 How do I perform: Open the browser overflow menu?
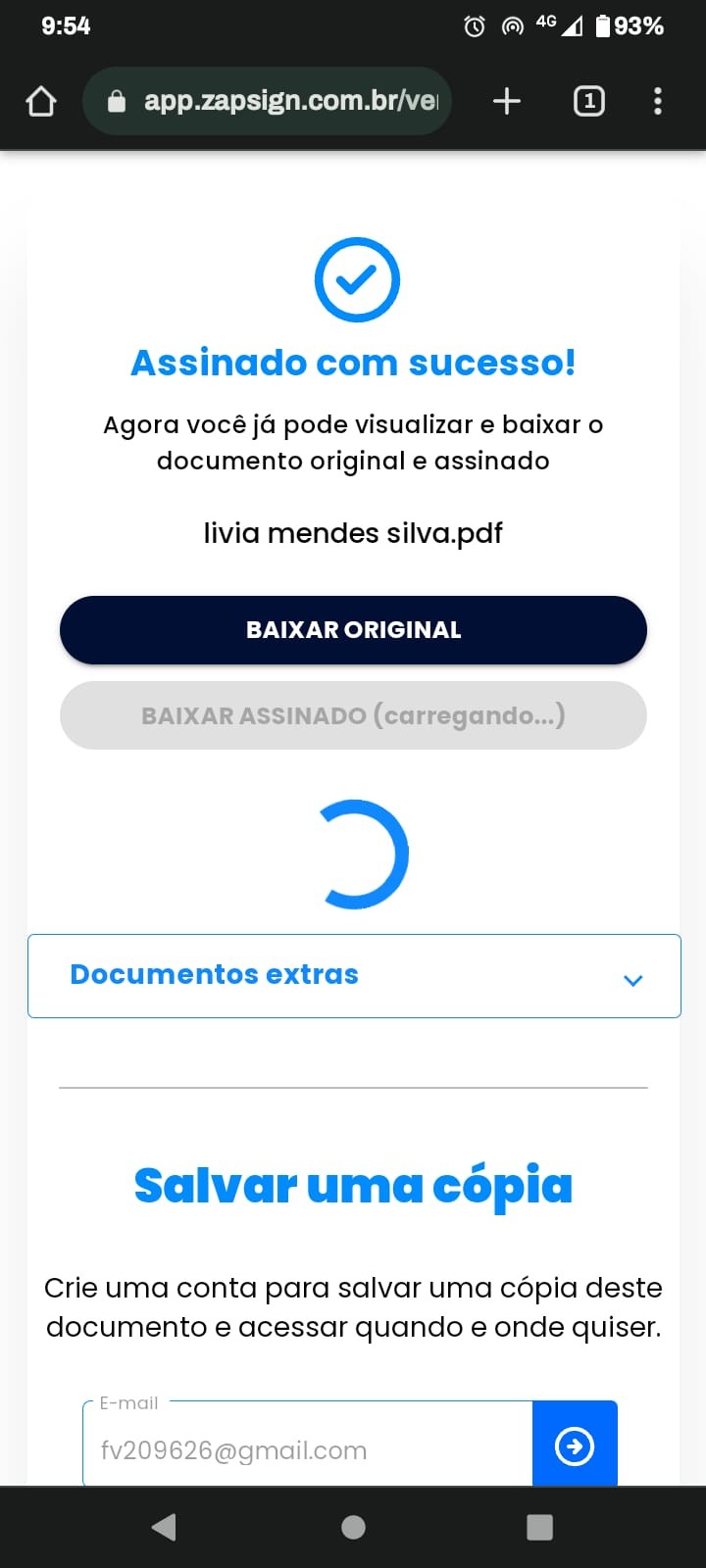(657, 101)
